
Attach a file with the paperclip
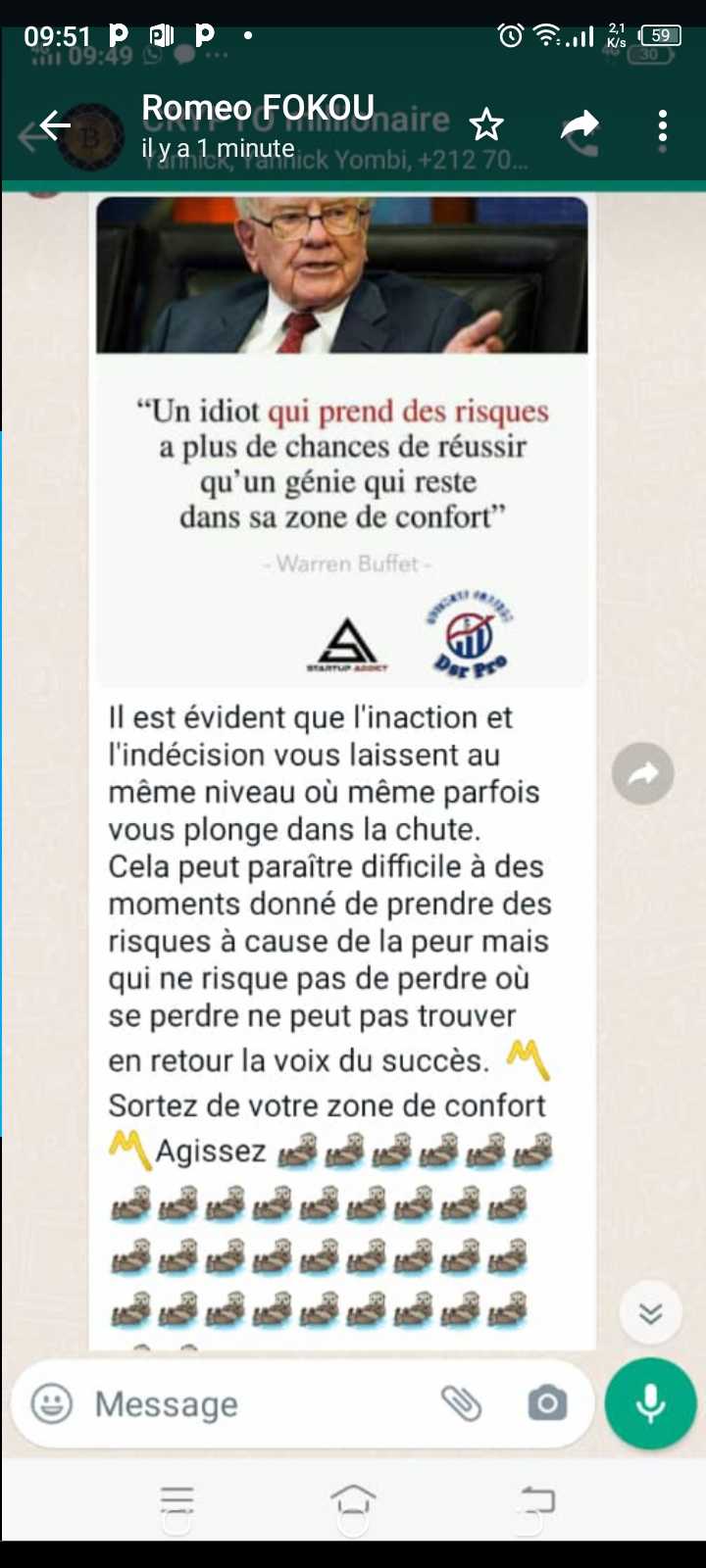(x=461, y=1404)
